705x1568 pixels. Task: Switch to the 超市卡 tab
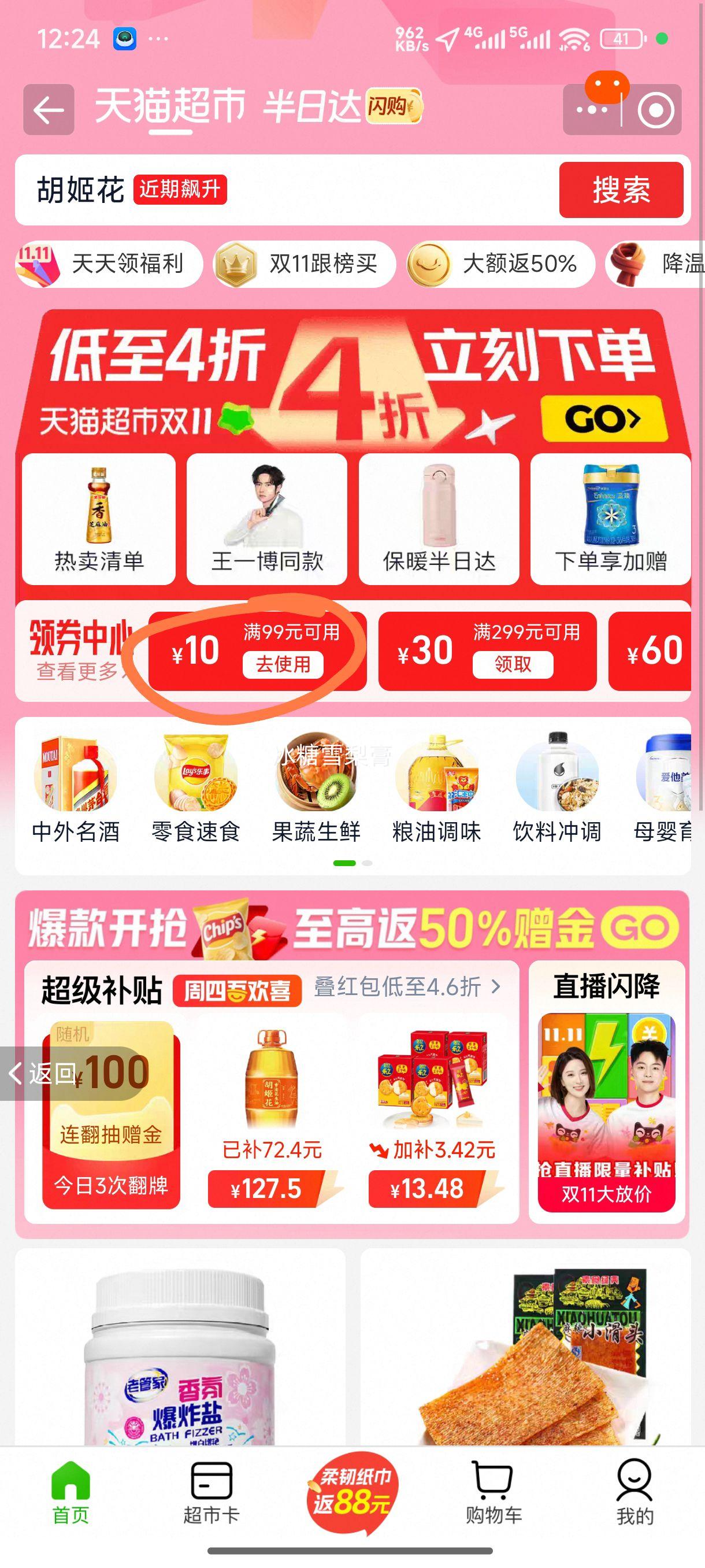(x=211, y=1492)
